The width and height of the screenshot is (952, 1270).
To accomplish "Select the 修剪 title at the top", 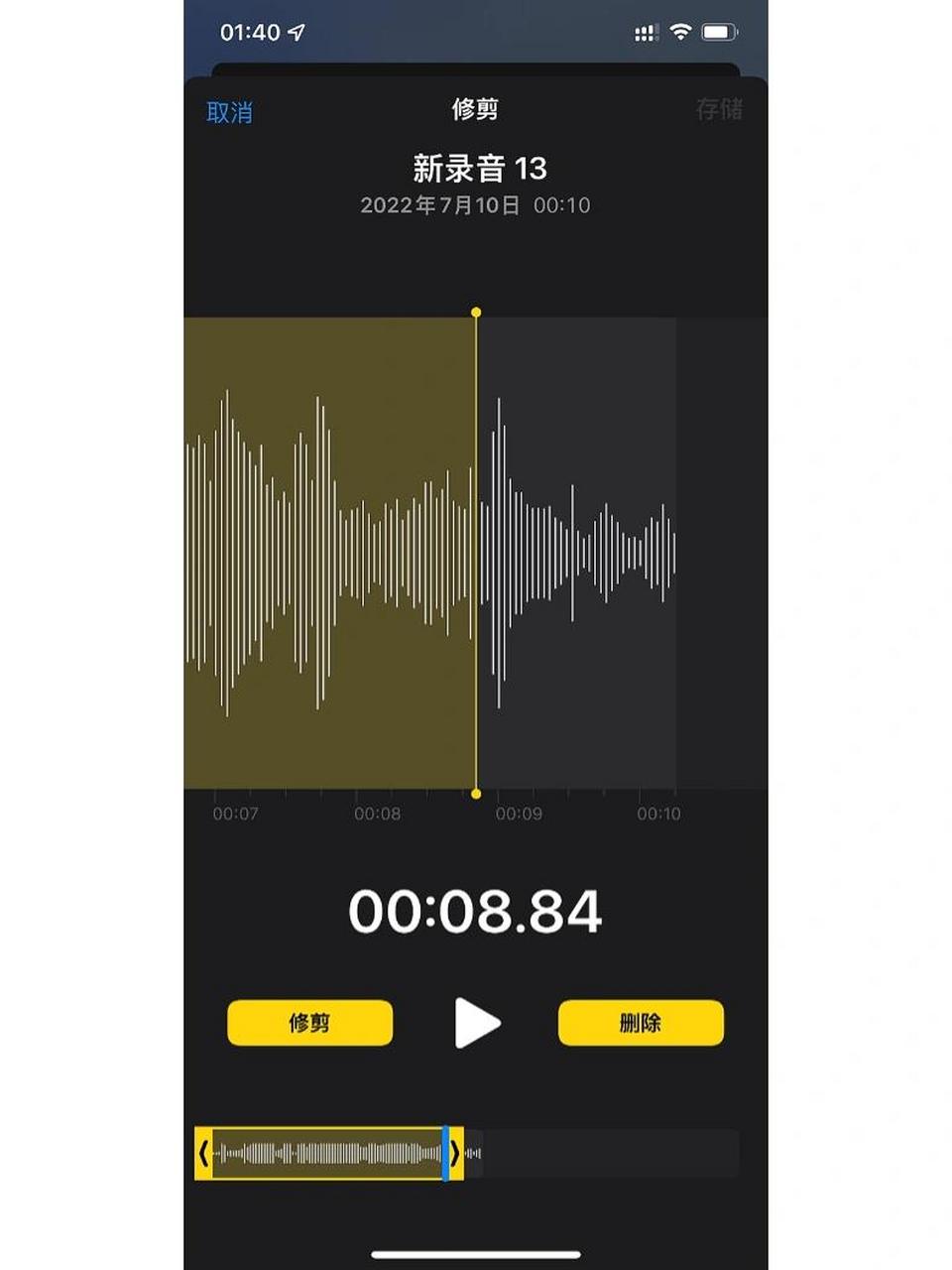I will (x=476, y=109).
